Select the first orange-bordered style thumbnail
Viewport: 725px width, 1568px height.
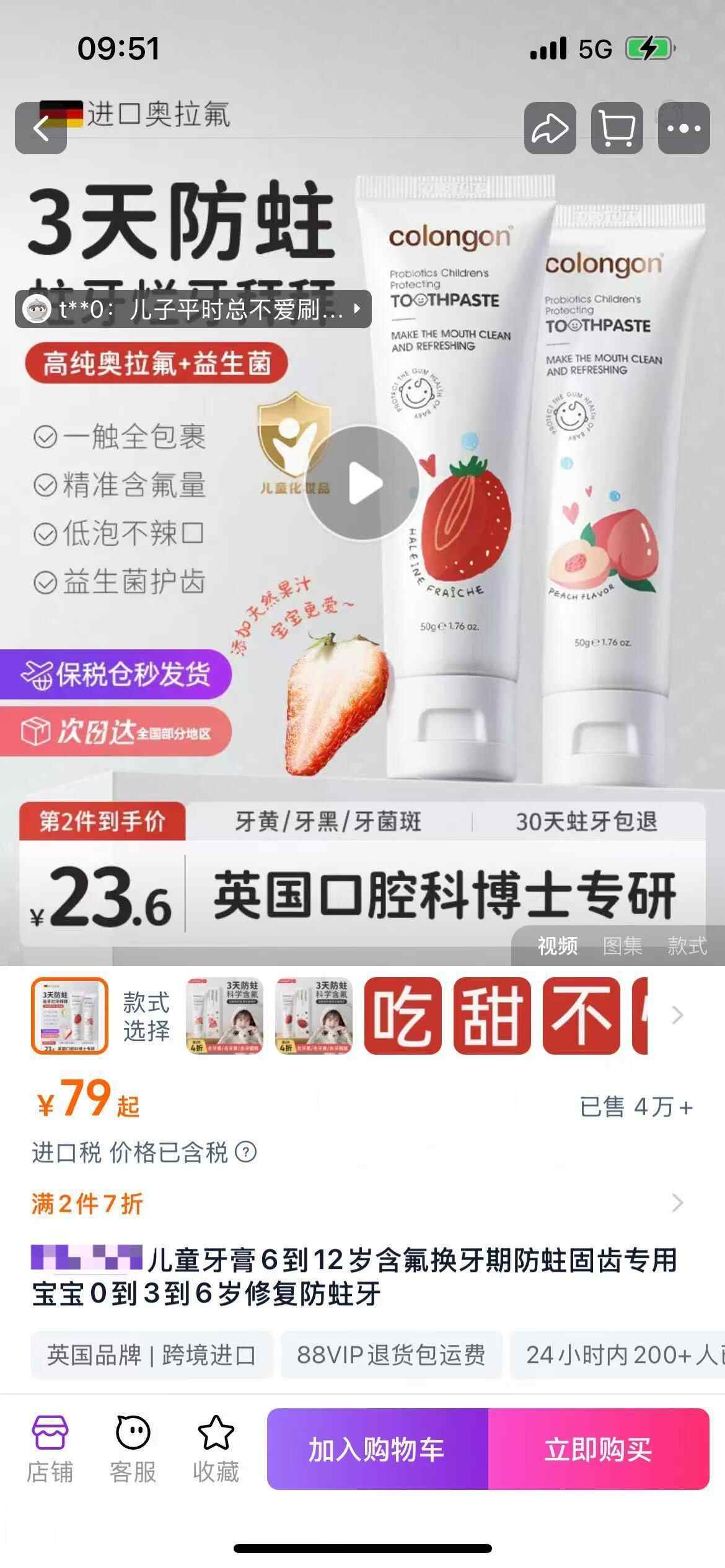(x=69, y=1016)
